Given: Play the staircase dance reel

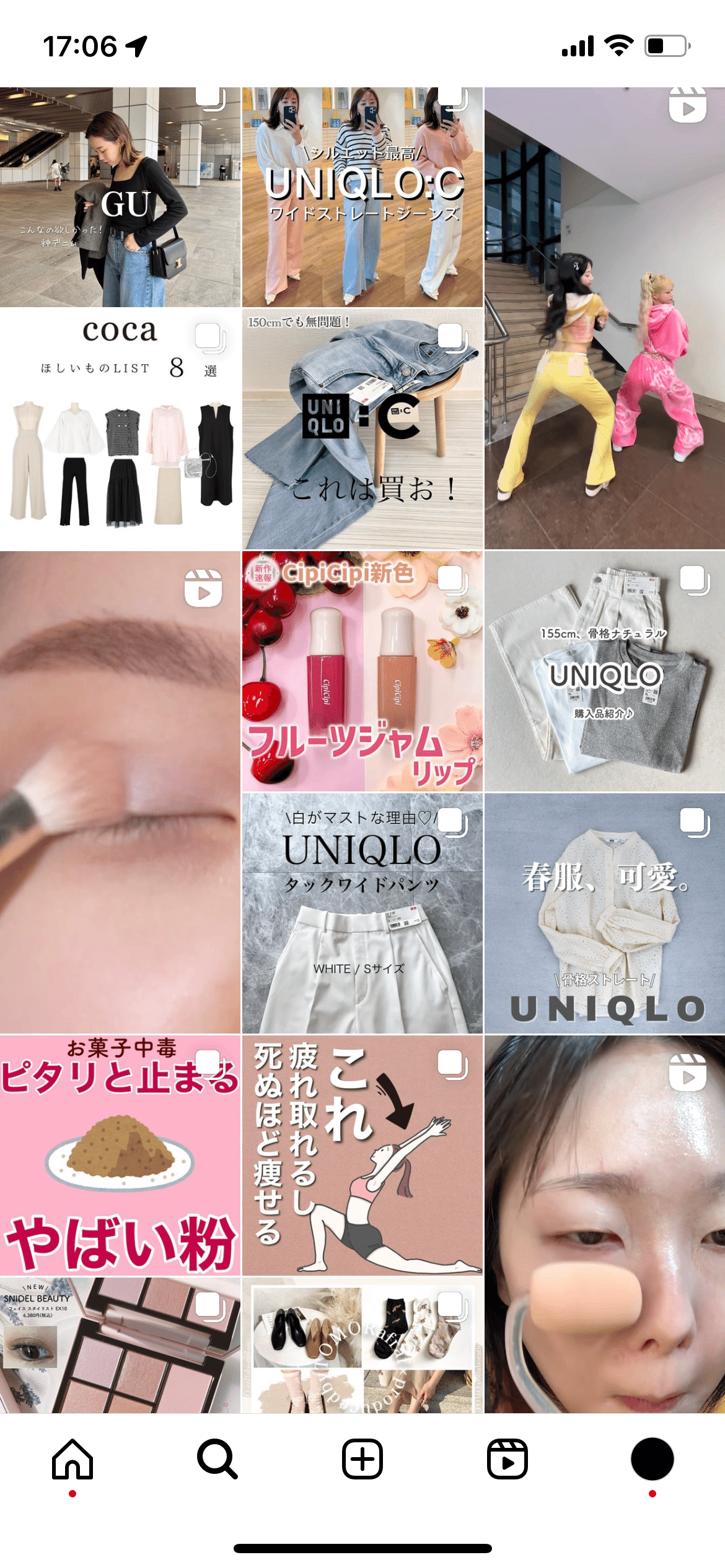Looking at the screenshot, I should pyautogui.click(x=605, y=318).
